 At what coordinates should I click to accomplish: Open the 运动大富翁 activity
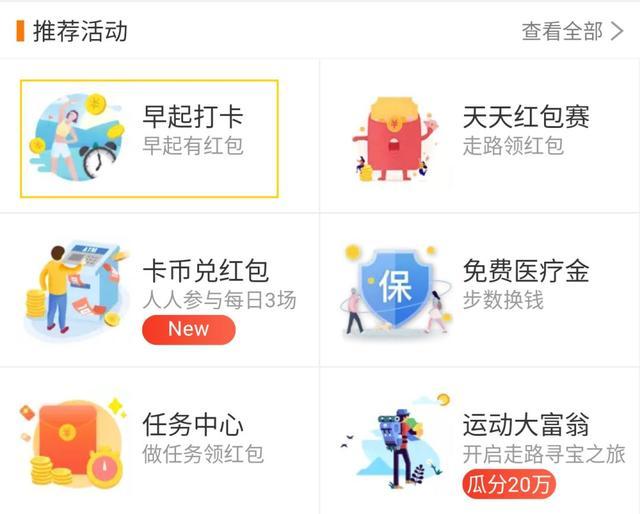(x=480, y=442)
